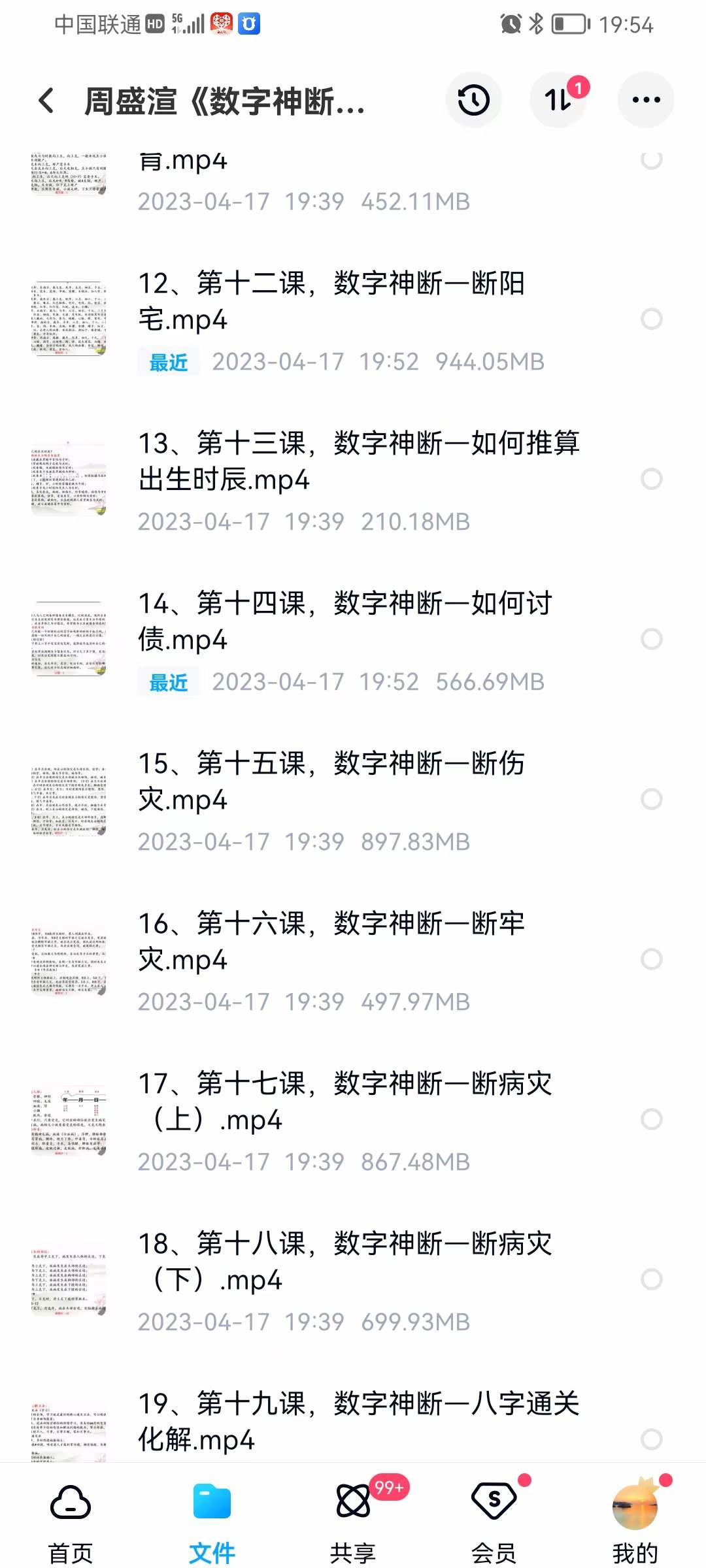Select checkbox for lesson 16 断牢灾 video

click(x=652, y=959)
